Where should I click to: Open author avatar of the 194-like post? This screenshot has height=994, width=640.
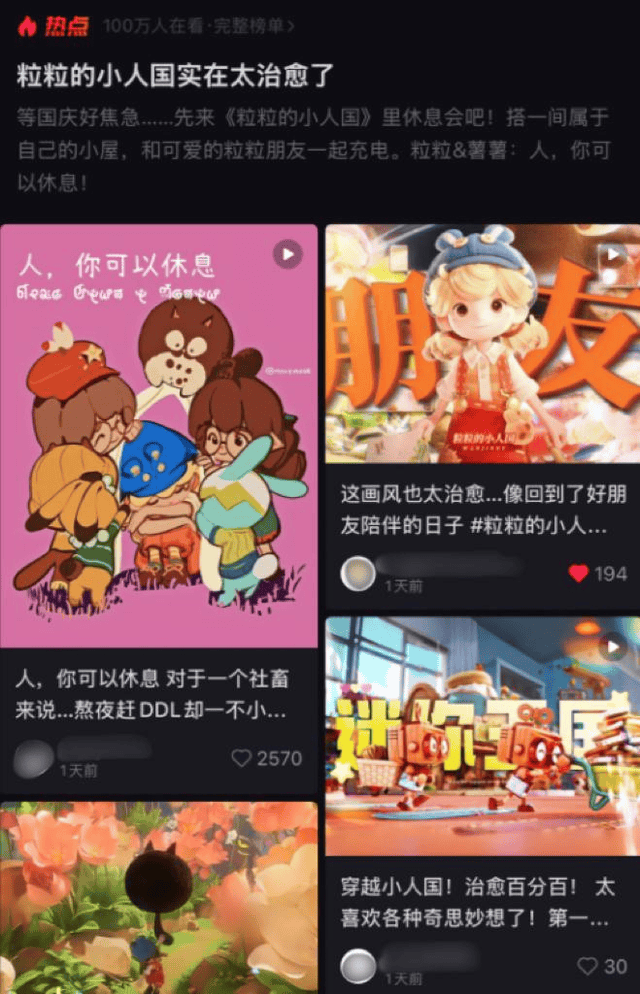tap(358, 574)
